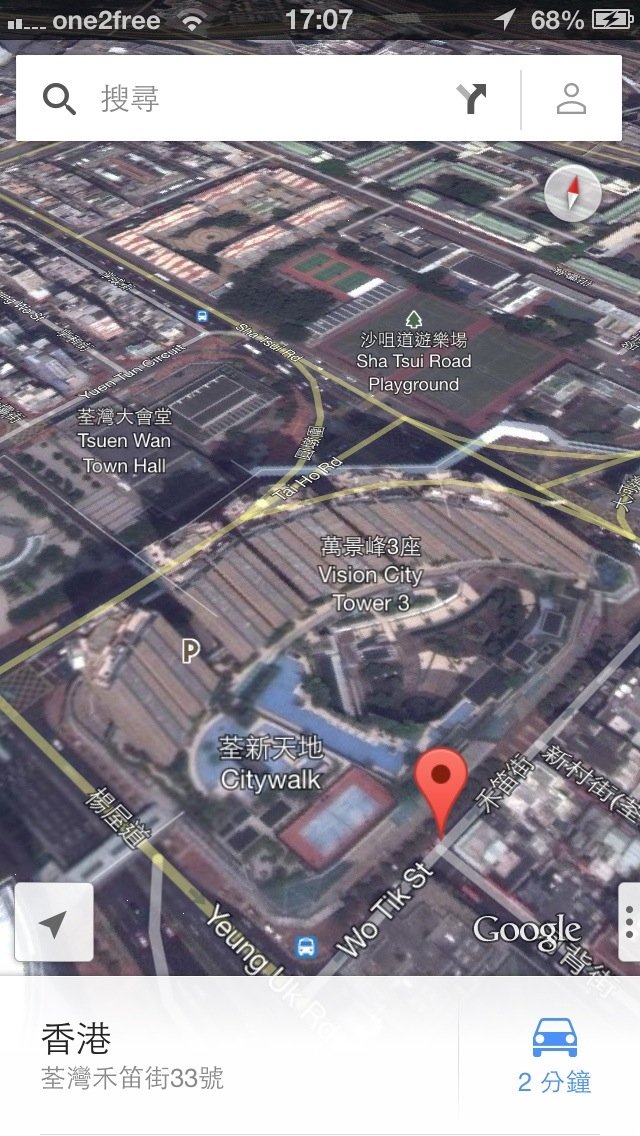
Task: Open the side menu handle with three dots
Action: point(630,922)
